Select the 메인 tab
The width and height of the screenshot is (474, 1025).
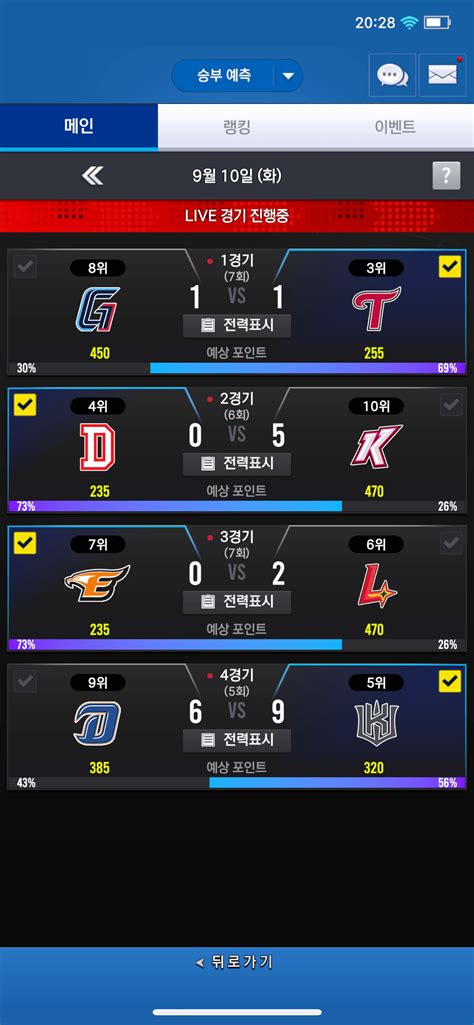[x=78, y=127]
